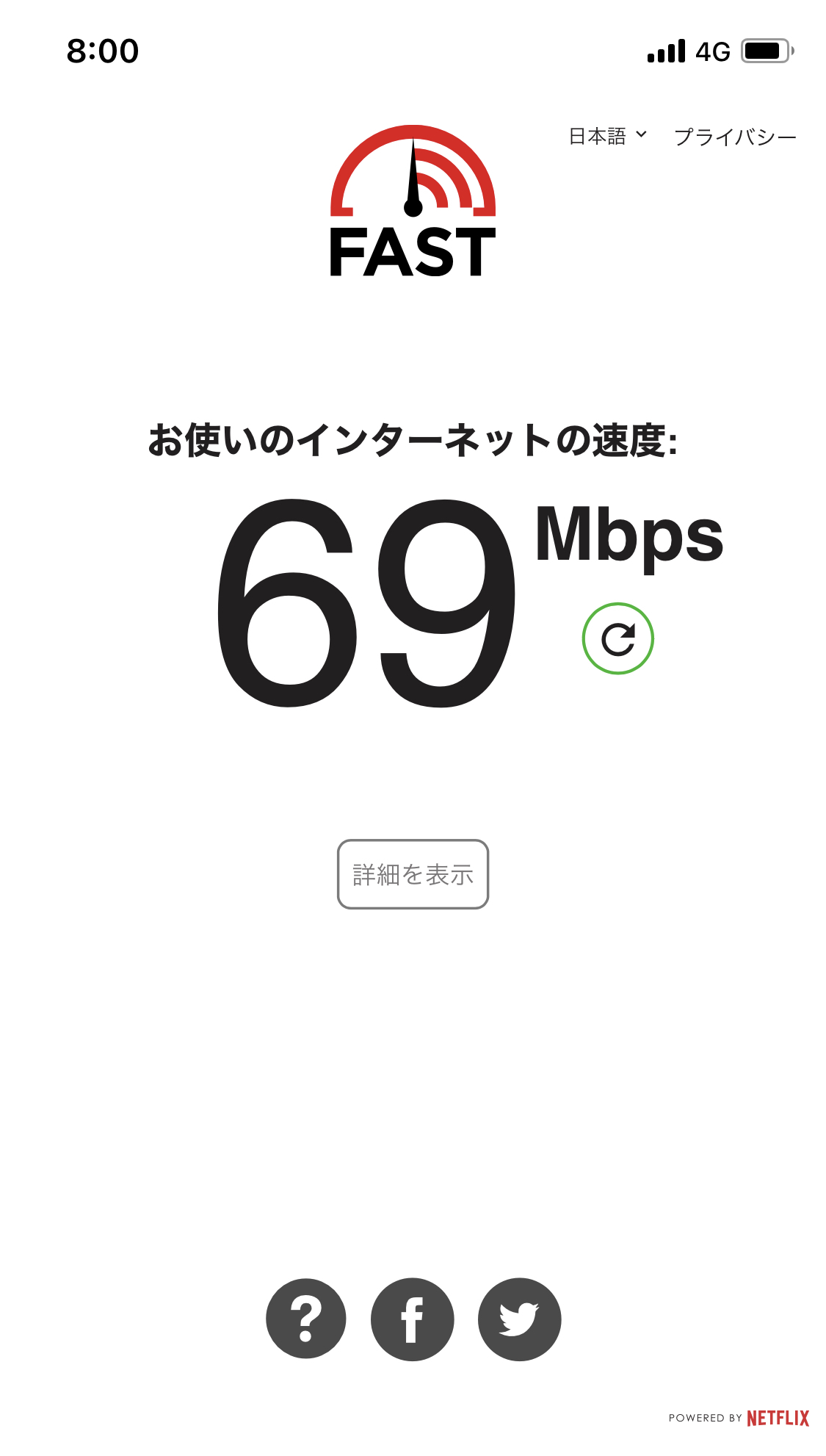The image size is (826, 1456).
Task: Share result on Facebook
Action: pyautogui.click(x=413, y=1319)
